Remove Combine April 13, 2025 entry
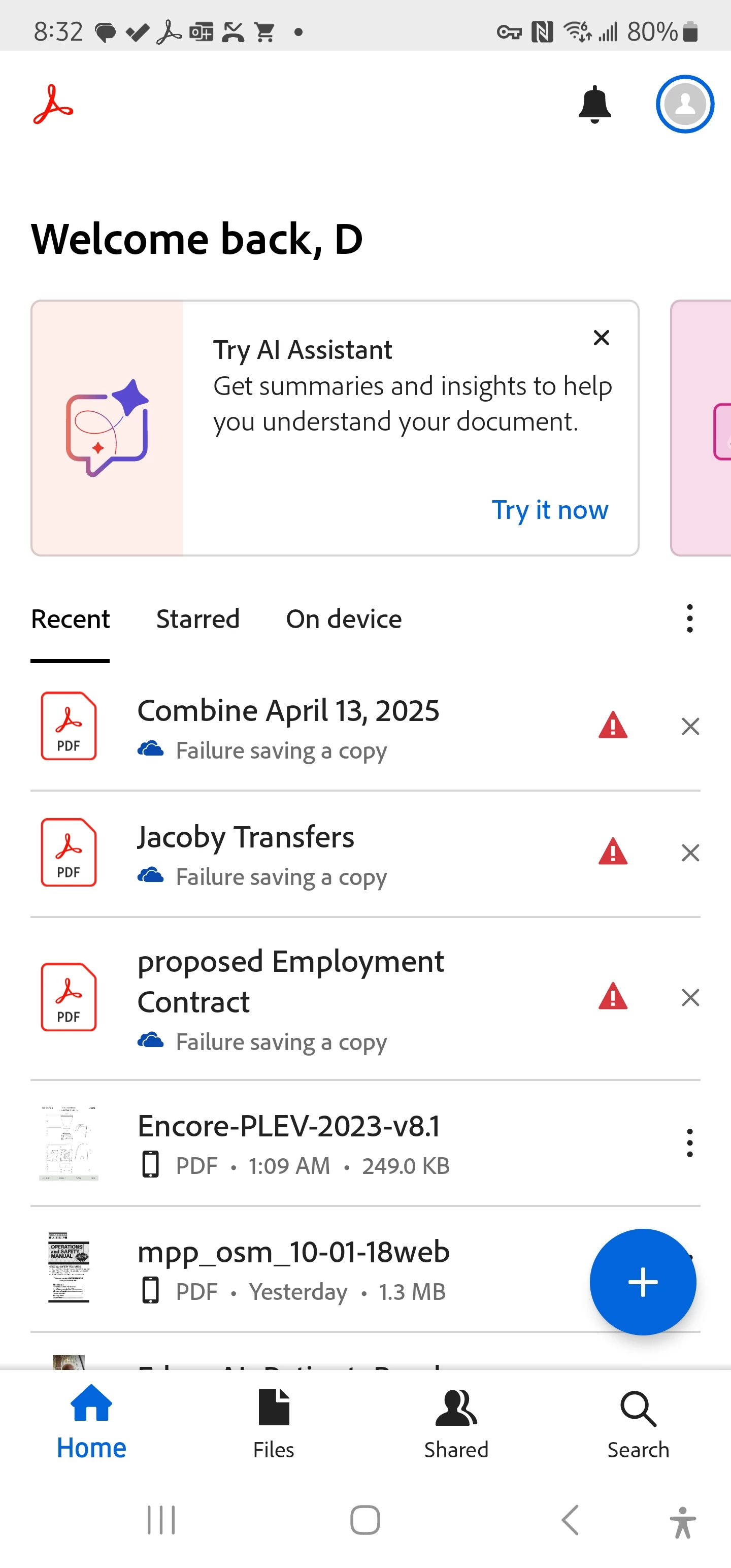Image resolution: width=731 pixels, height=1568 pixels. click(689, 726)
